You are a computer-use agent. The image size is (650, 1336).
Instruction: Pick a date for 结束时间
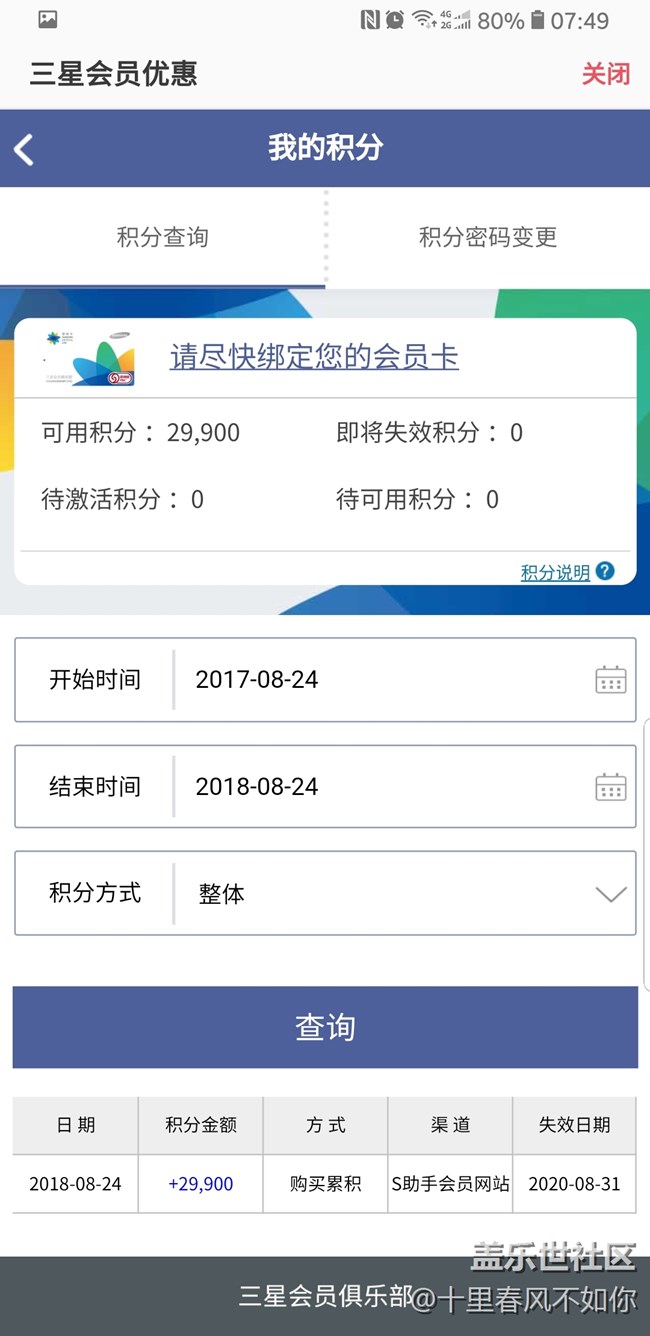pyautogui.click(x=610, y=787)
